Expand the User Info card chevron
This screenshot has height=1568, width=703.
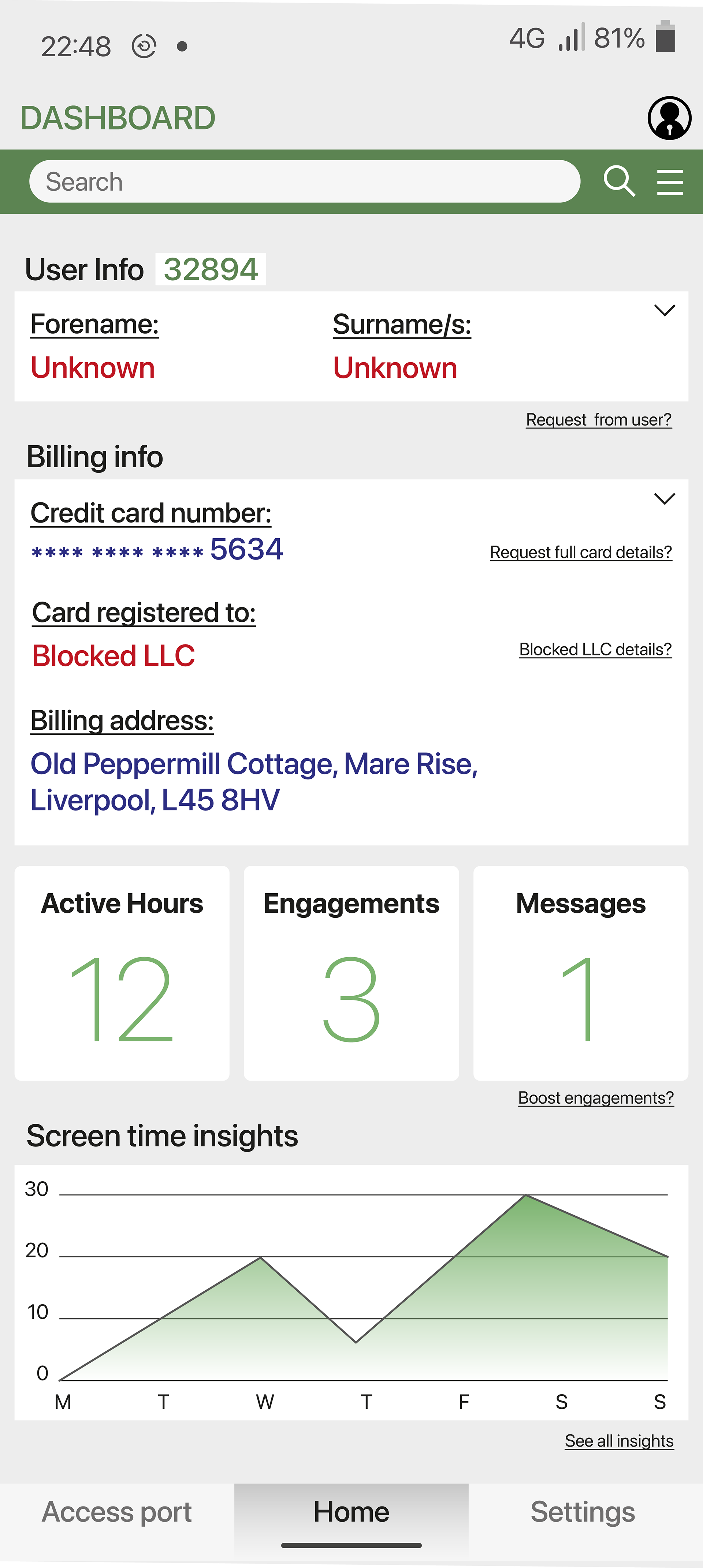[x=664, y=311]
